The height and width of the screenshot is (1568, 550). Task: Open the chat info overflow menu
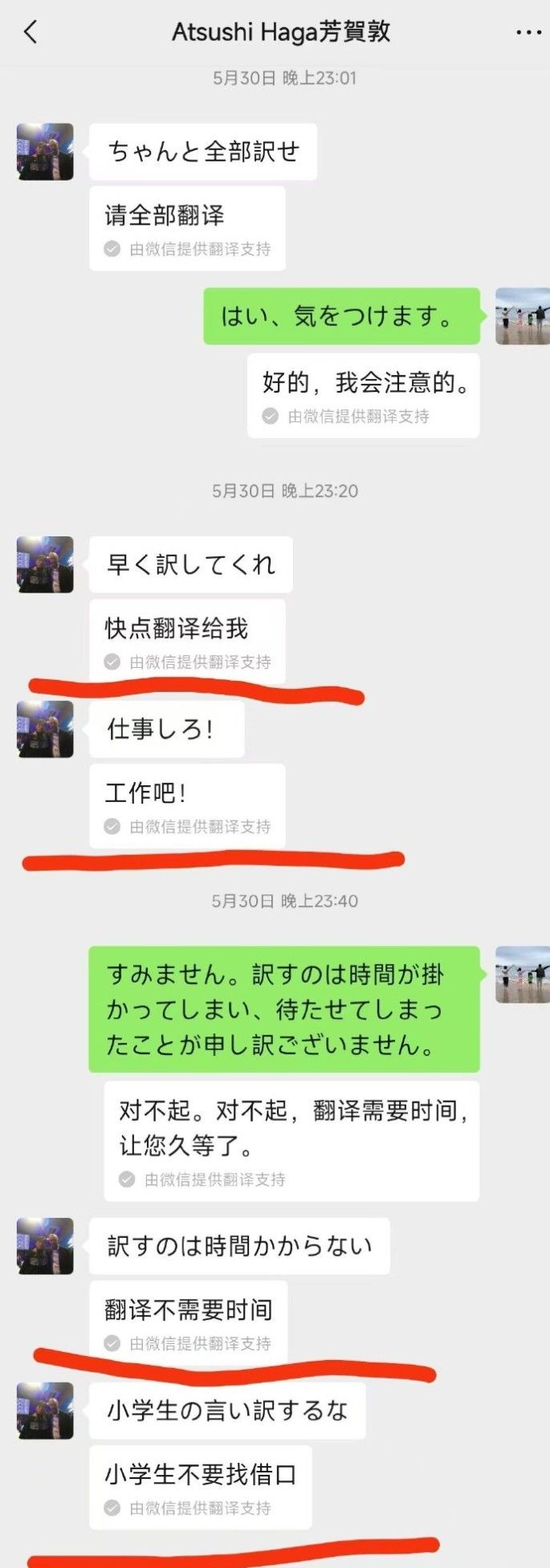[x=528, y=32]
